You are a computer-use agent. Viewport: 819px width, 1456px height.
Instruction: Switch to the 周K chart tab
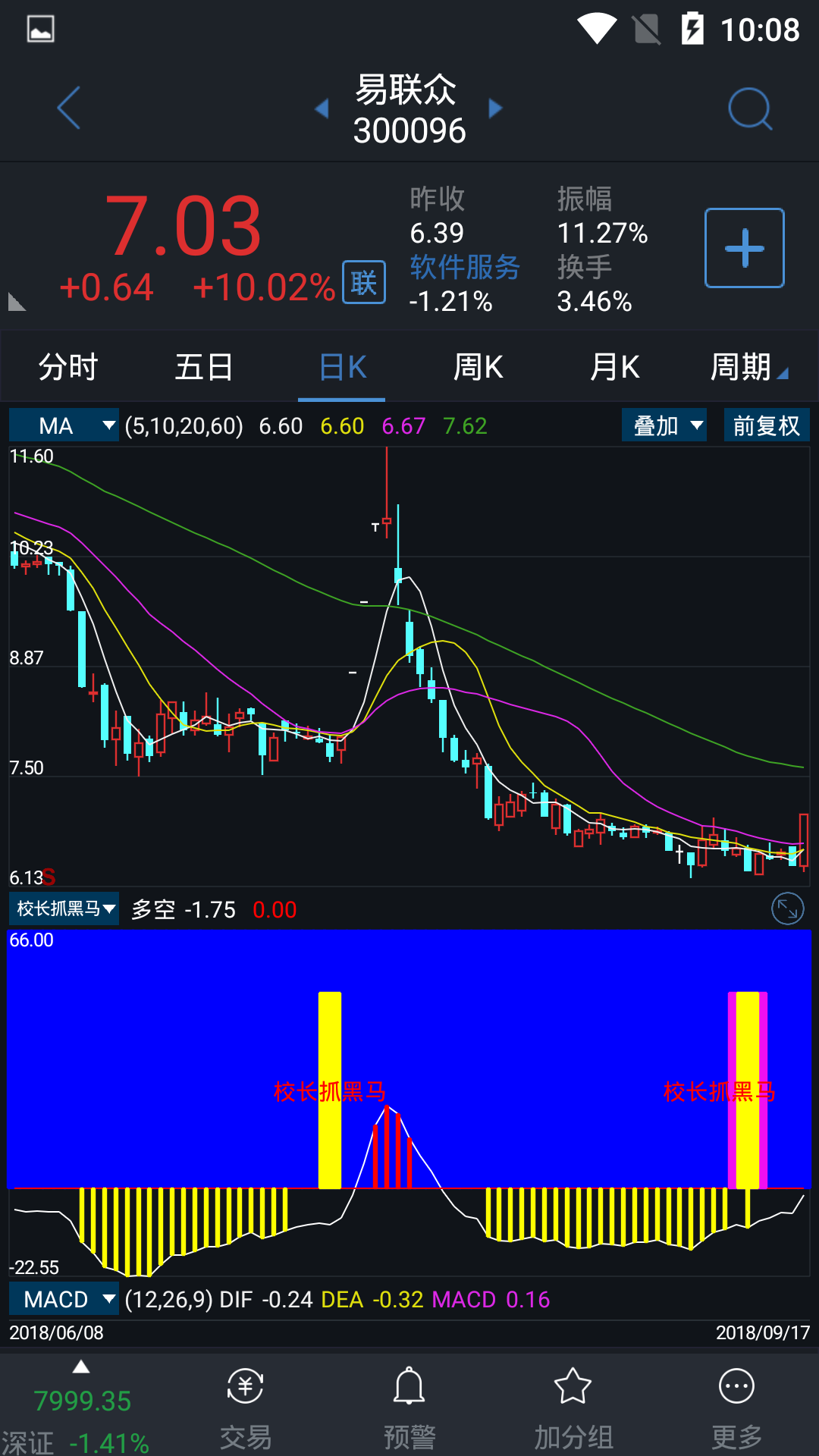pos(478,367)
